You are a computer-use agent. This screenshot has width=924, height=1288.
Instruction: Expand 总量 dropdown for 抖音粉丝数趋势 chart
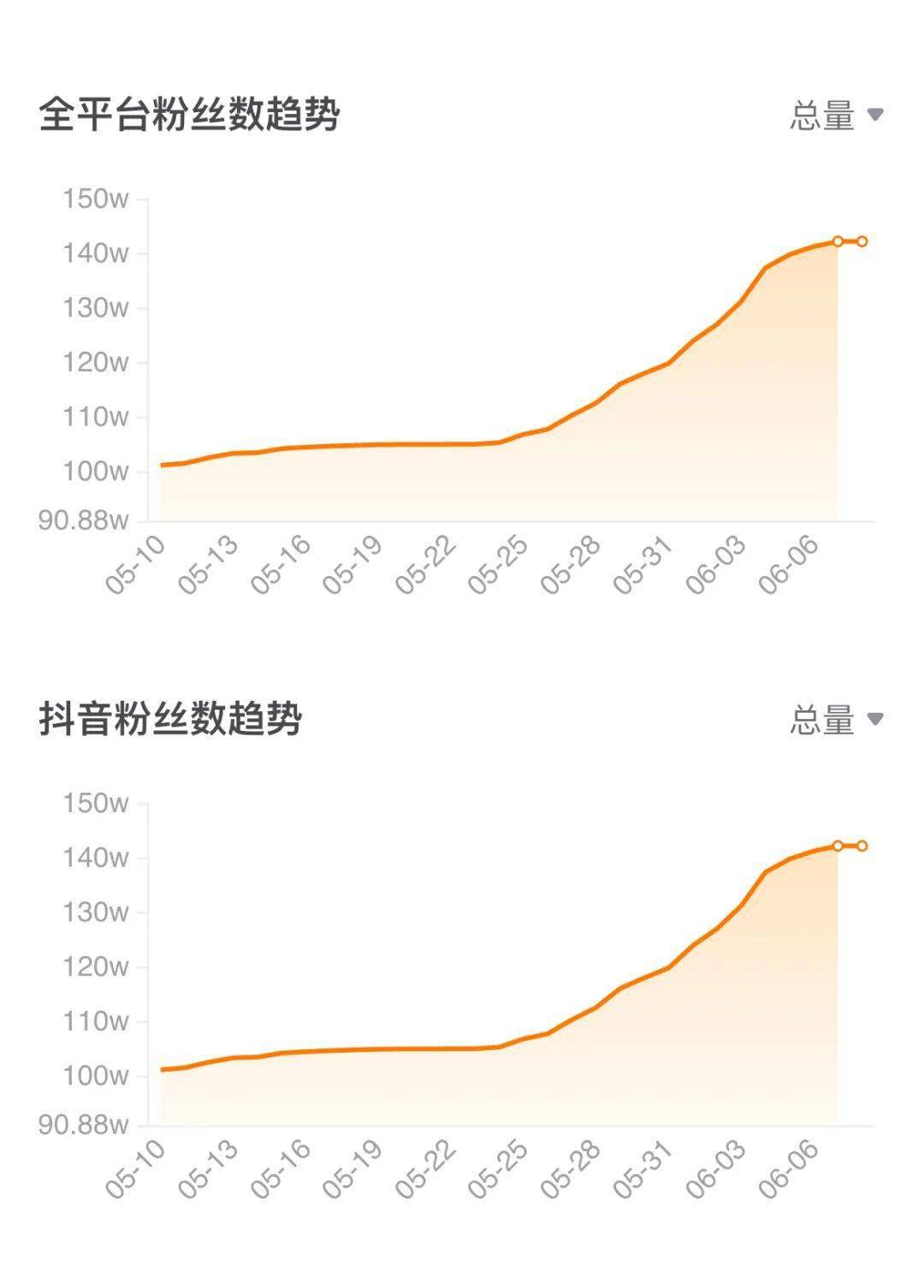836,720
